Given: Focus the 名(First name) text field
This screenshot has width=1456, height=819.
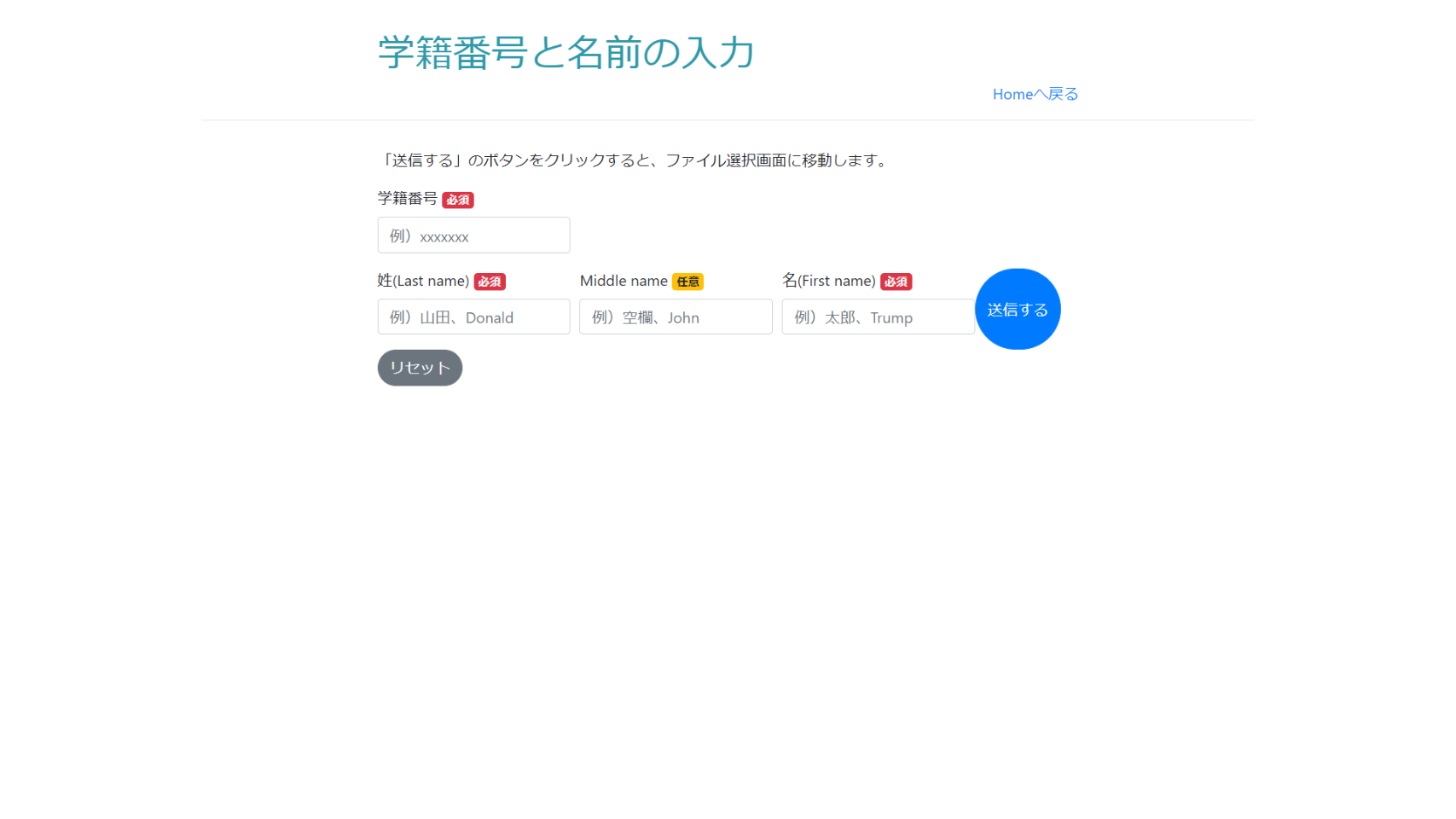Looking at the screenshot, I should 878,317.
